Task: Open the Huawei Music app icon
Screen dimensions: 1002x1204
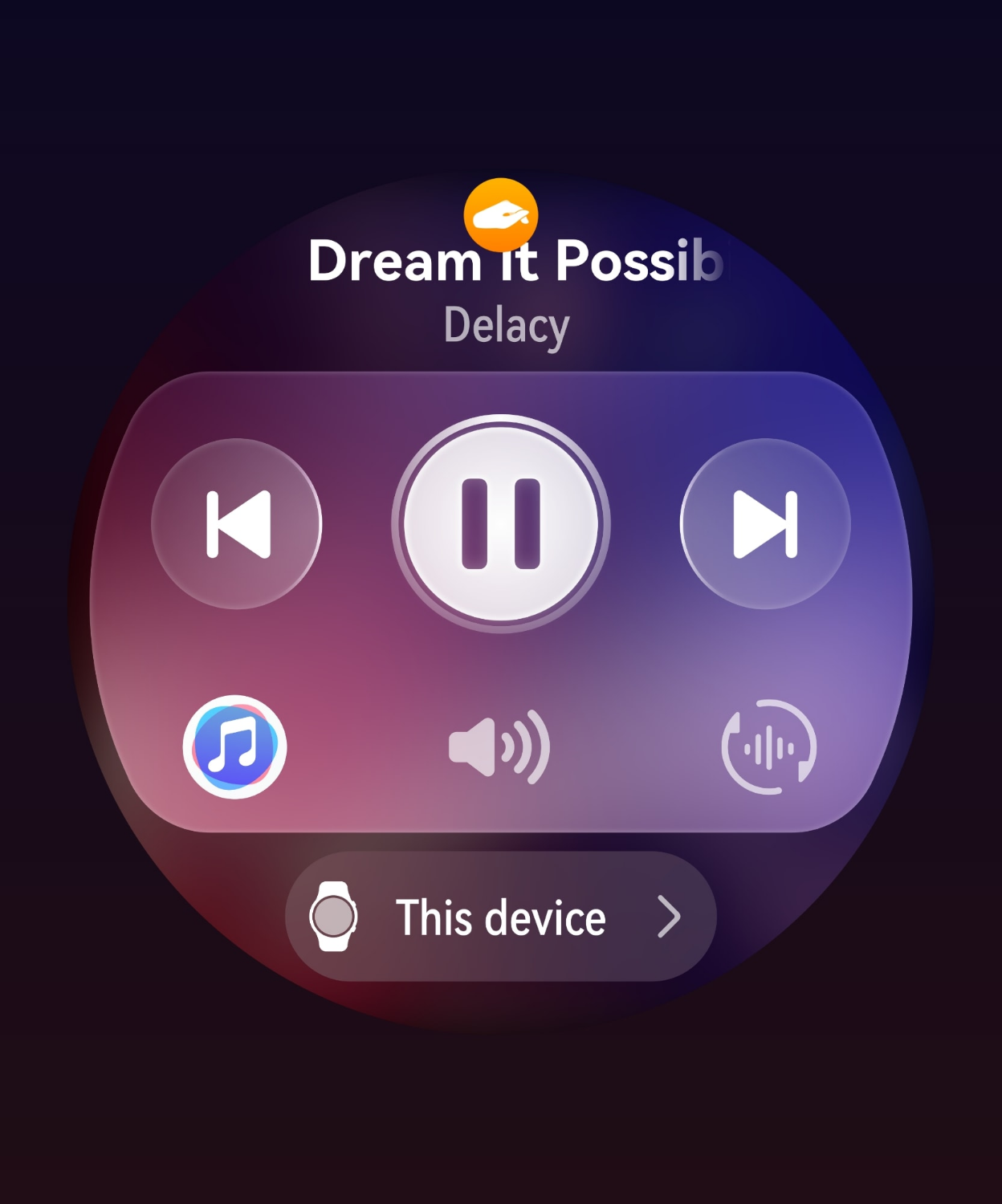Action: (x=234, y=746)
